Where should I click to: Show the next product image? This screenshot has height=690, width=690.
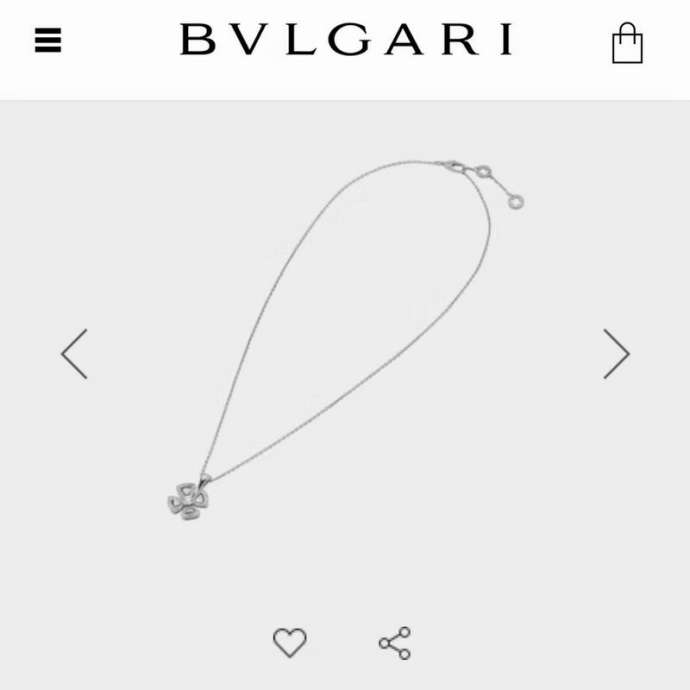[x=616, y=354]
